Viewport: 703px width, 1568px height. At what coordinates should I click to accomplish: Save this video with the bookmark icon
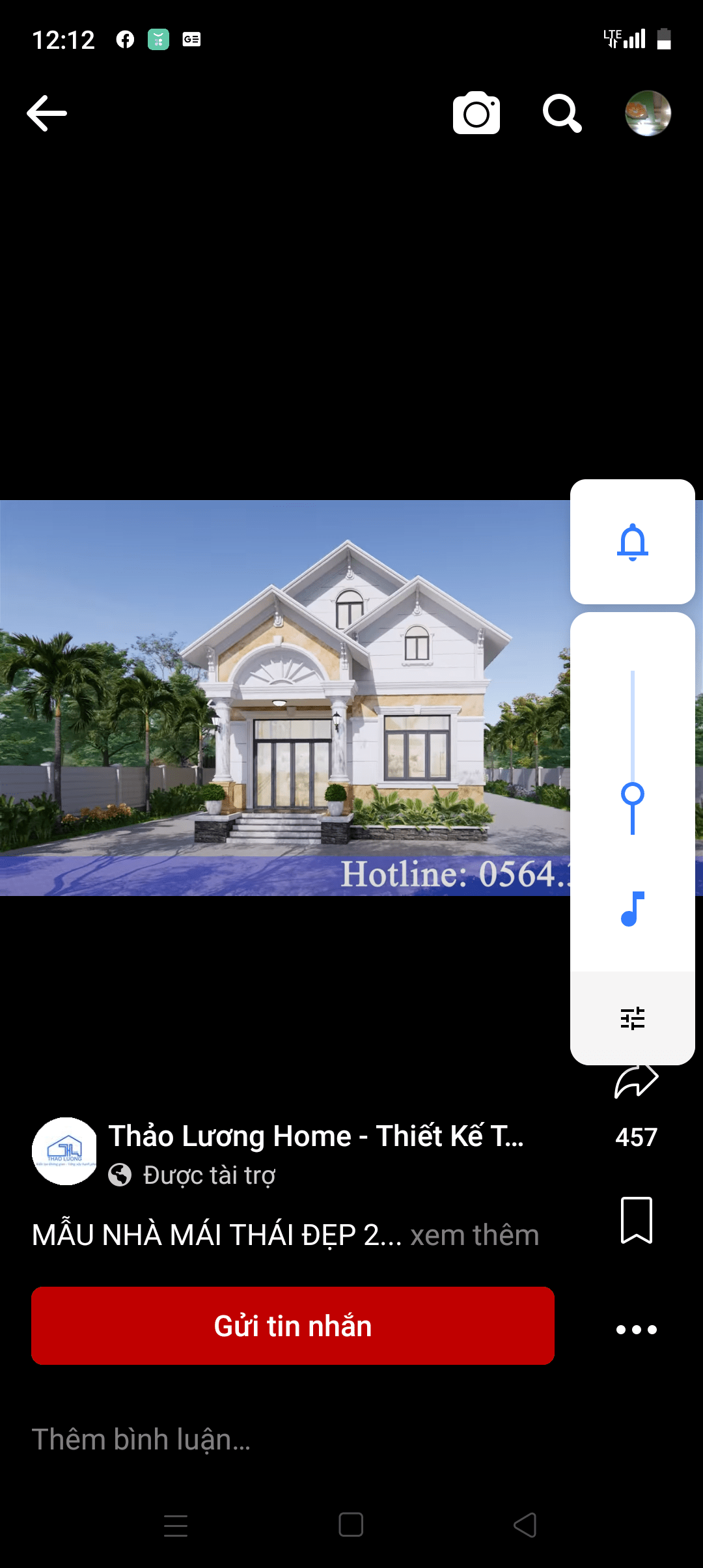[x=637, y=1220]
